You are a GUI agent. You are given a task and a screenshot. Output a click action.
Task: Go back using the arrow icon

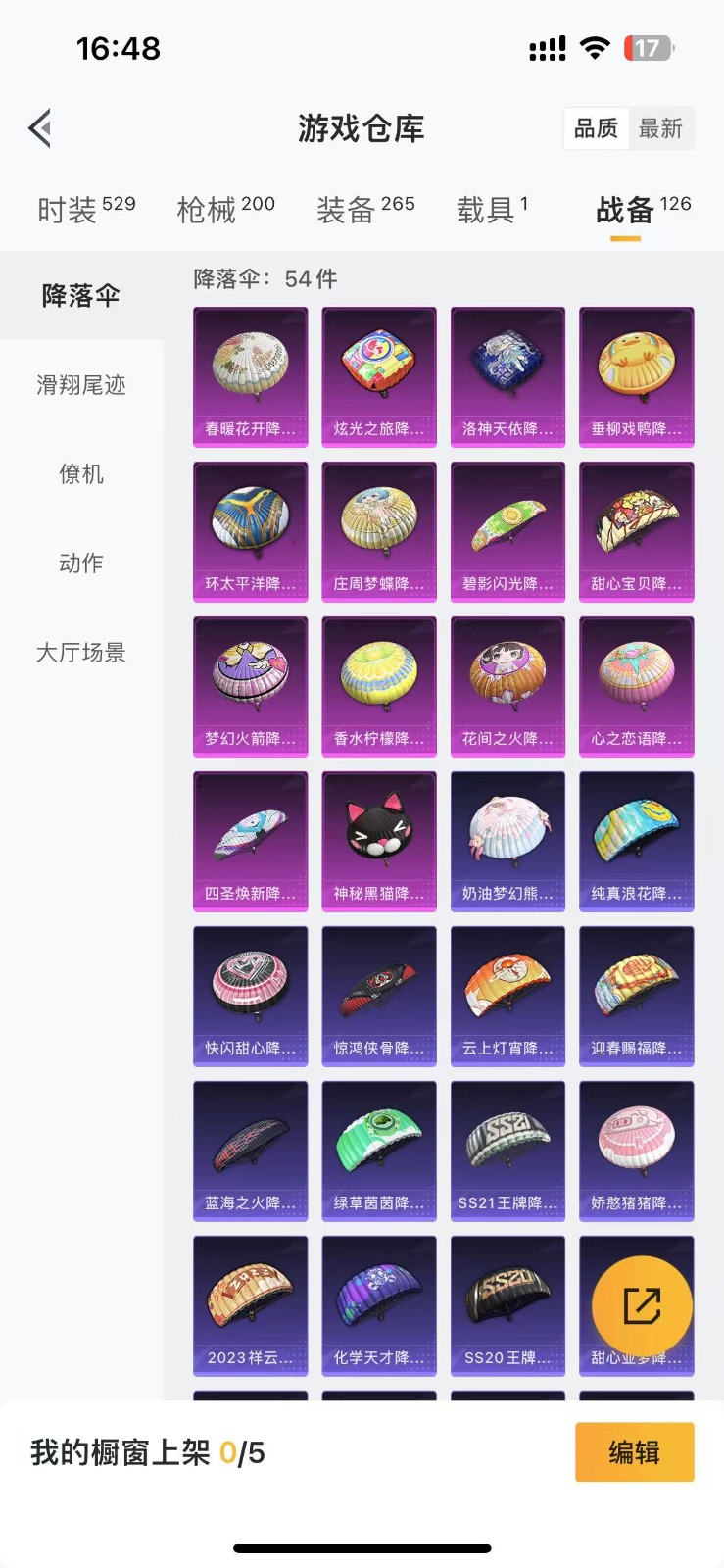coord(40,128)
